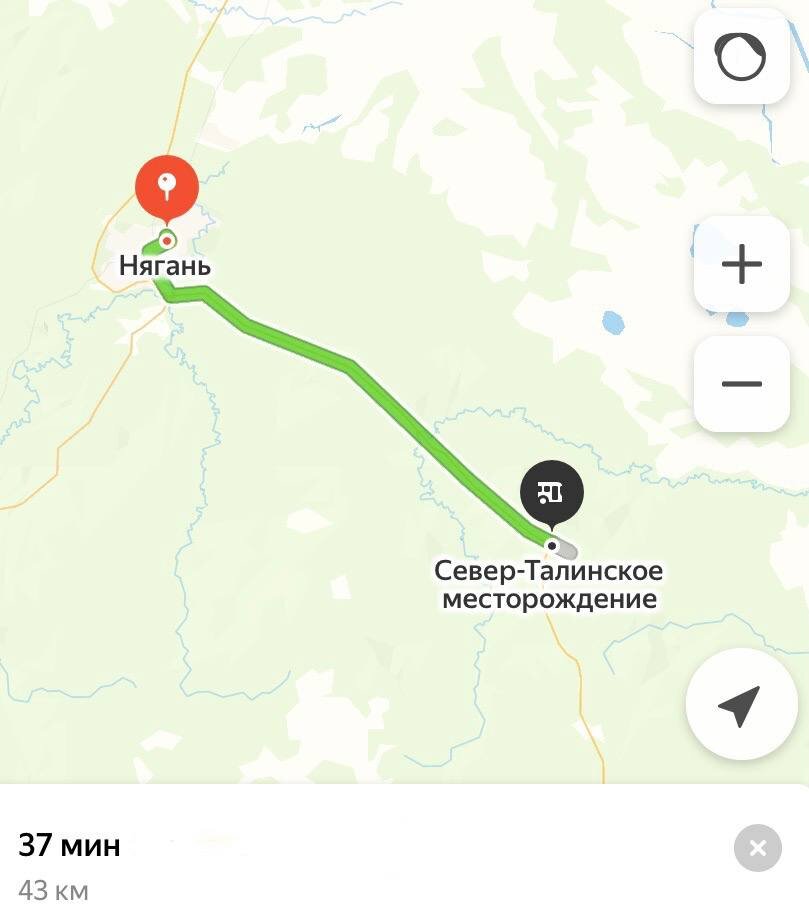This screenshot has width=809, height=924.
Task: Dismiss the route with the x button
Action: [759, 848]
